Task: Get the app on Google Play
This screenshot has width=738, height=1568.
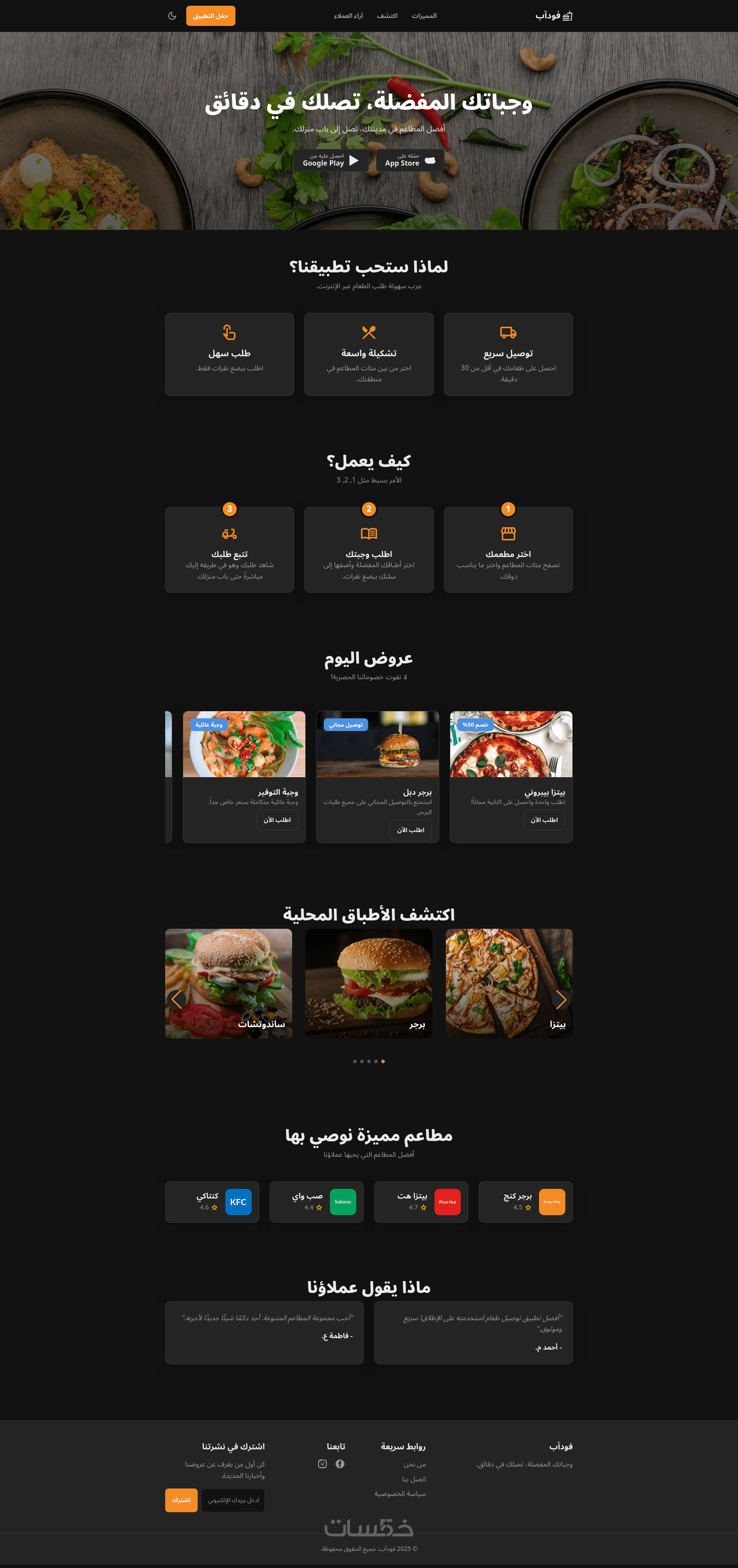Action: [330, 161]
